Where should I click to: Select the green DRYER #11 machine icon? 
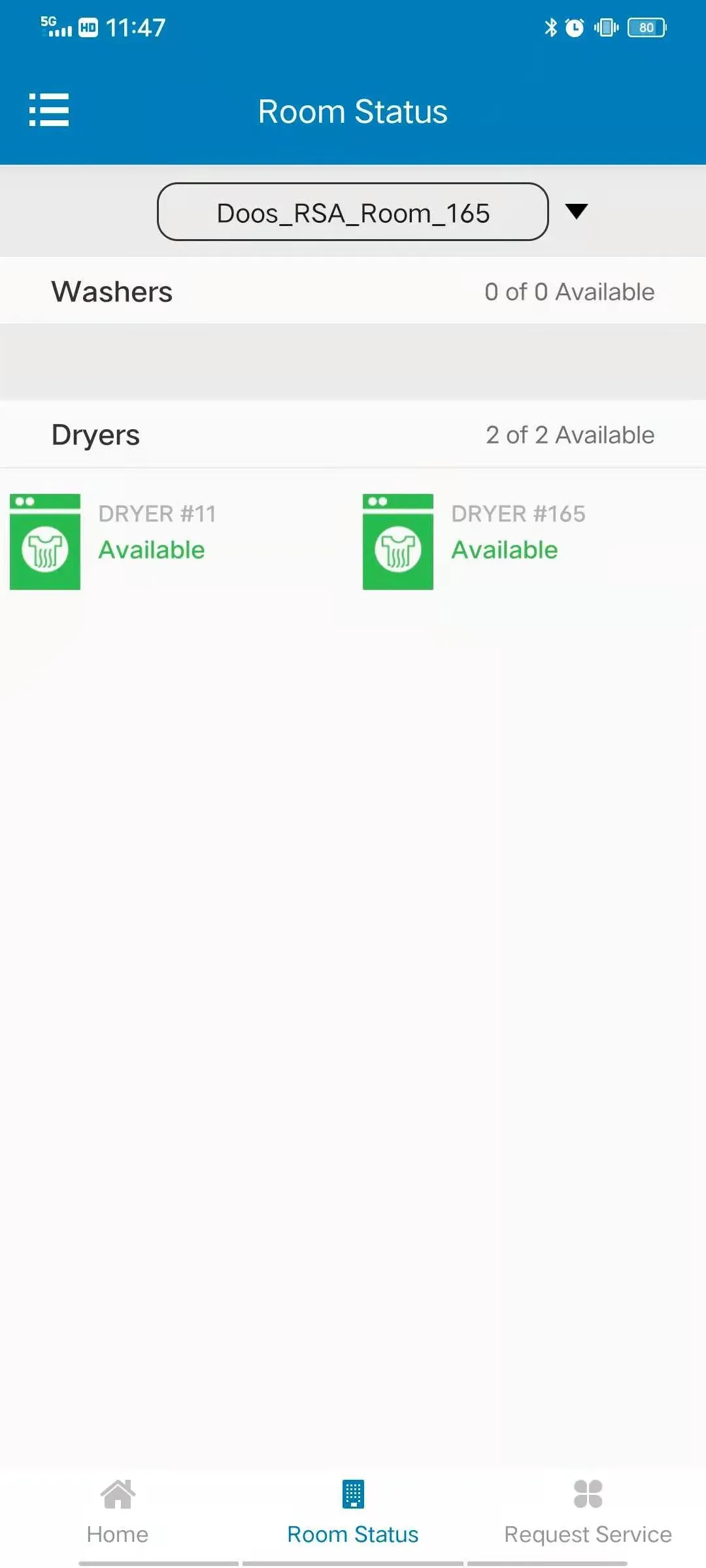point(44,542)
